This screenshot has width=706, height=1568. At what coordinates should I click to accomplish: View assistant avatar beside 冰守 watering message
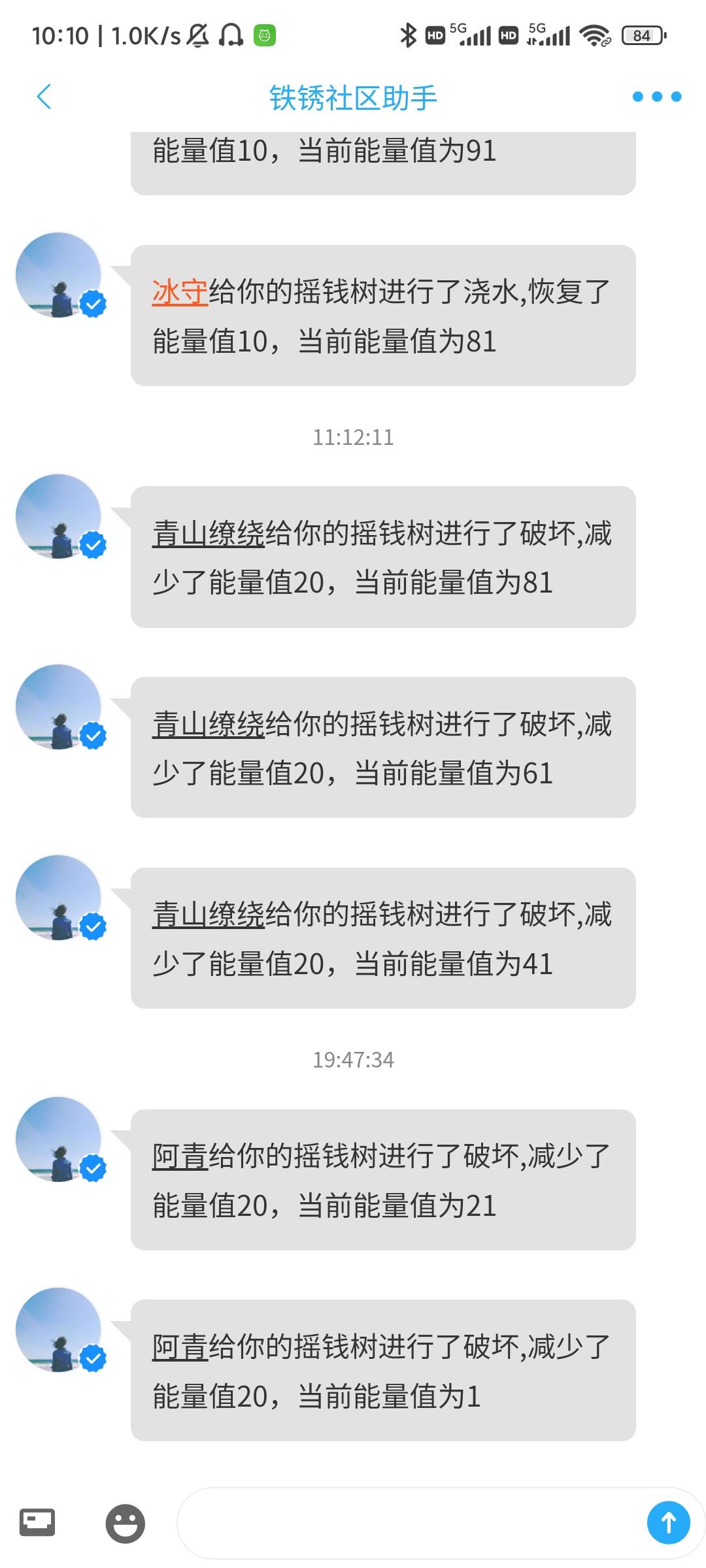click(59, 275)
